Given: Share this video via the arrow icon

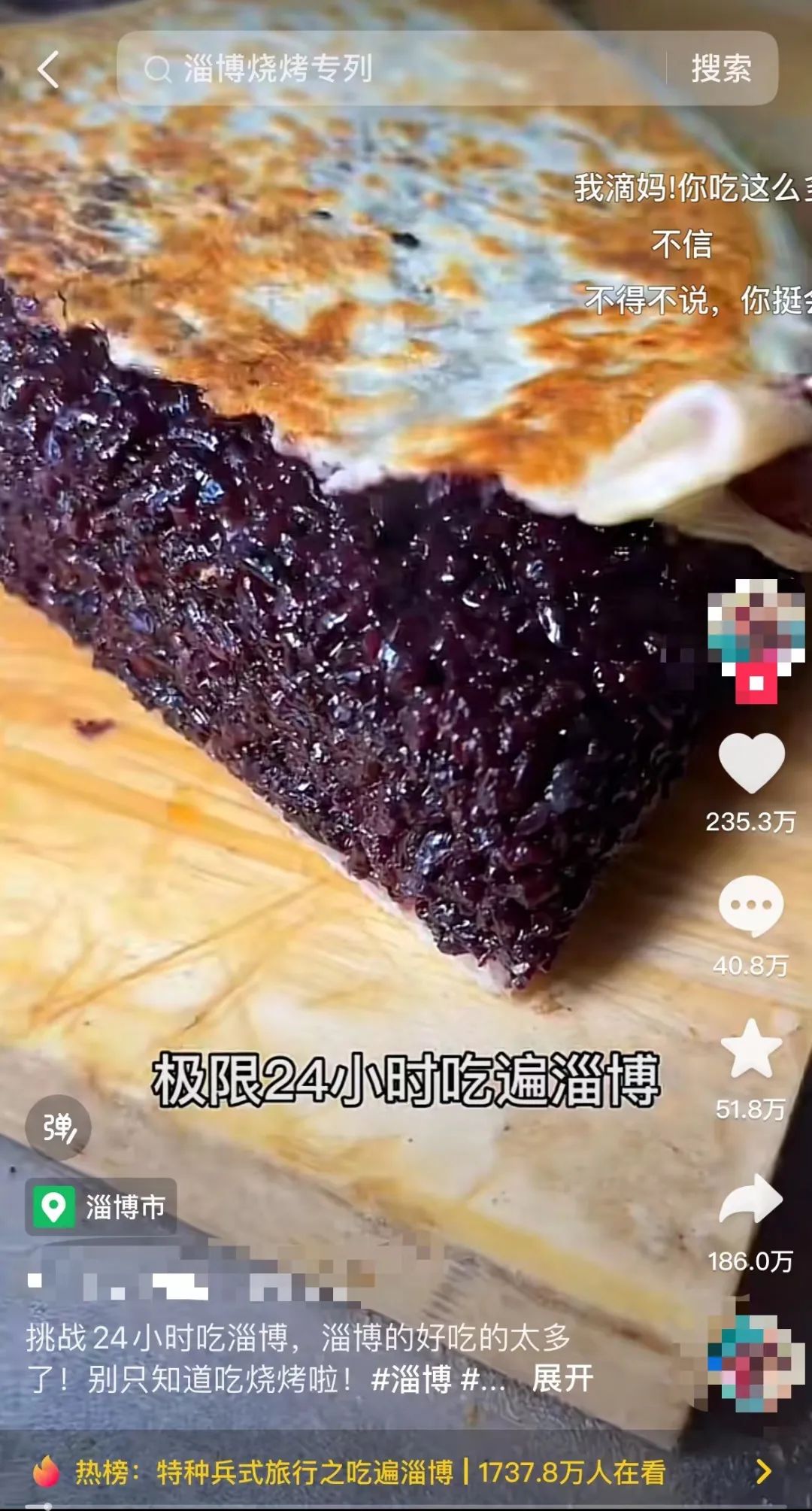Looking at the screenshot, I should coord(751,1200).
